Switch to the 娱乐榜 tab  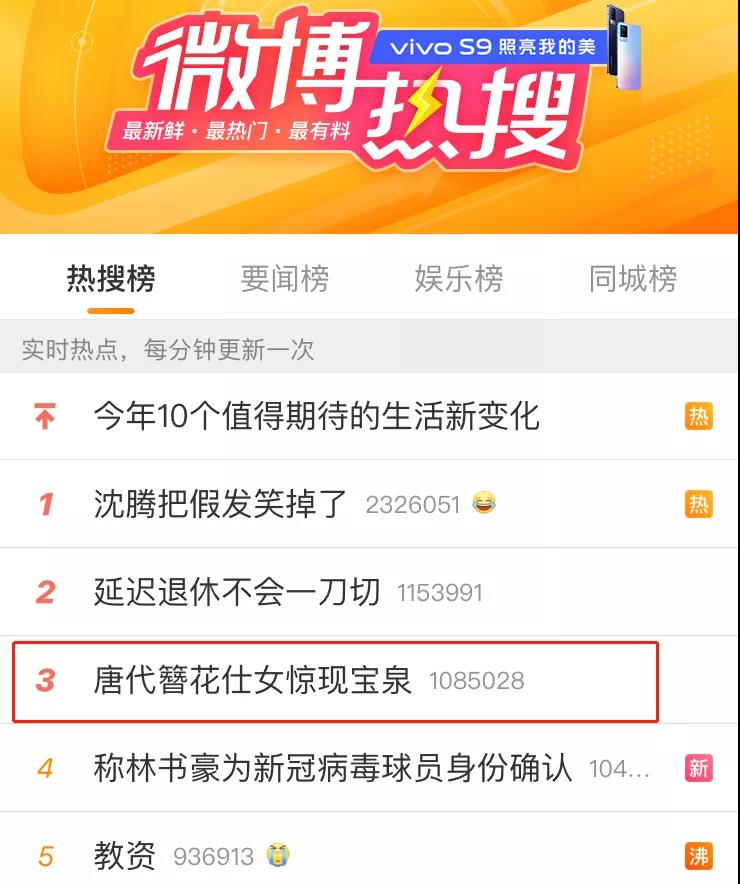pos(458,279)
